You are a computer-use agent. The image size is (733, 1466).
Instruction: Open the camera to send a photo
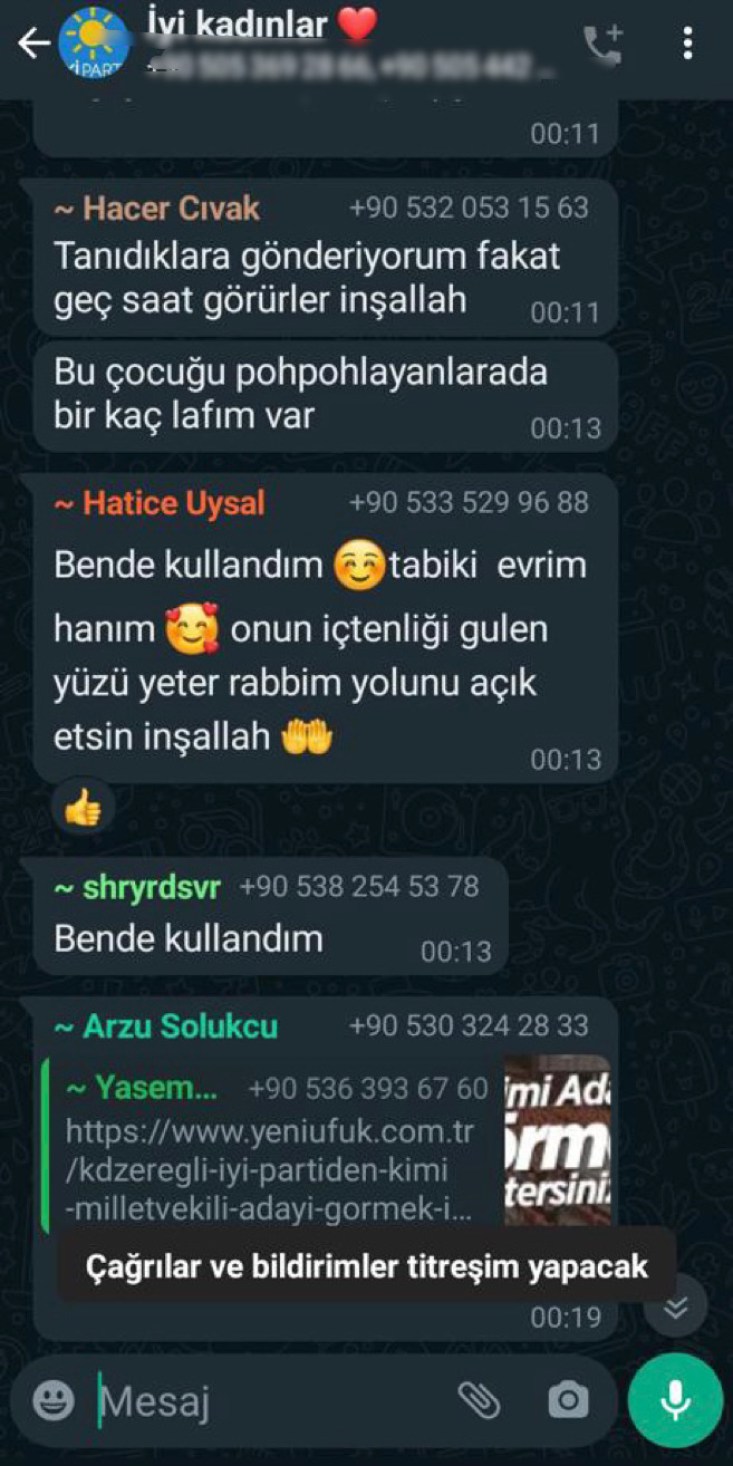(567, 1401)
